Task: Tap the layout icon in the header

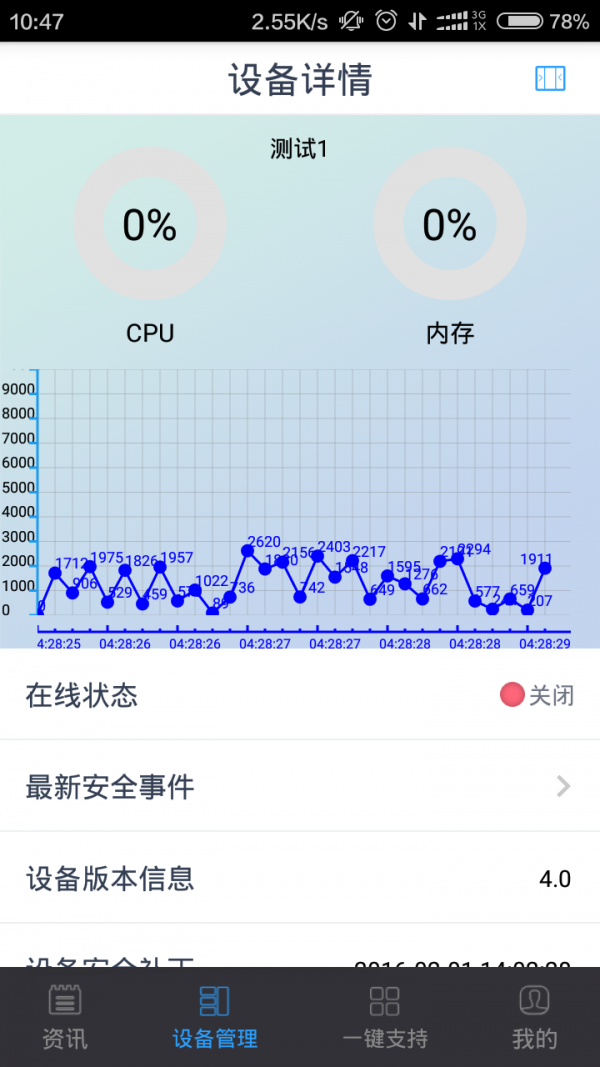Action: 550,79
